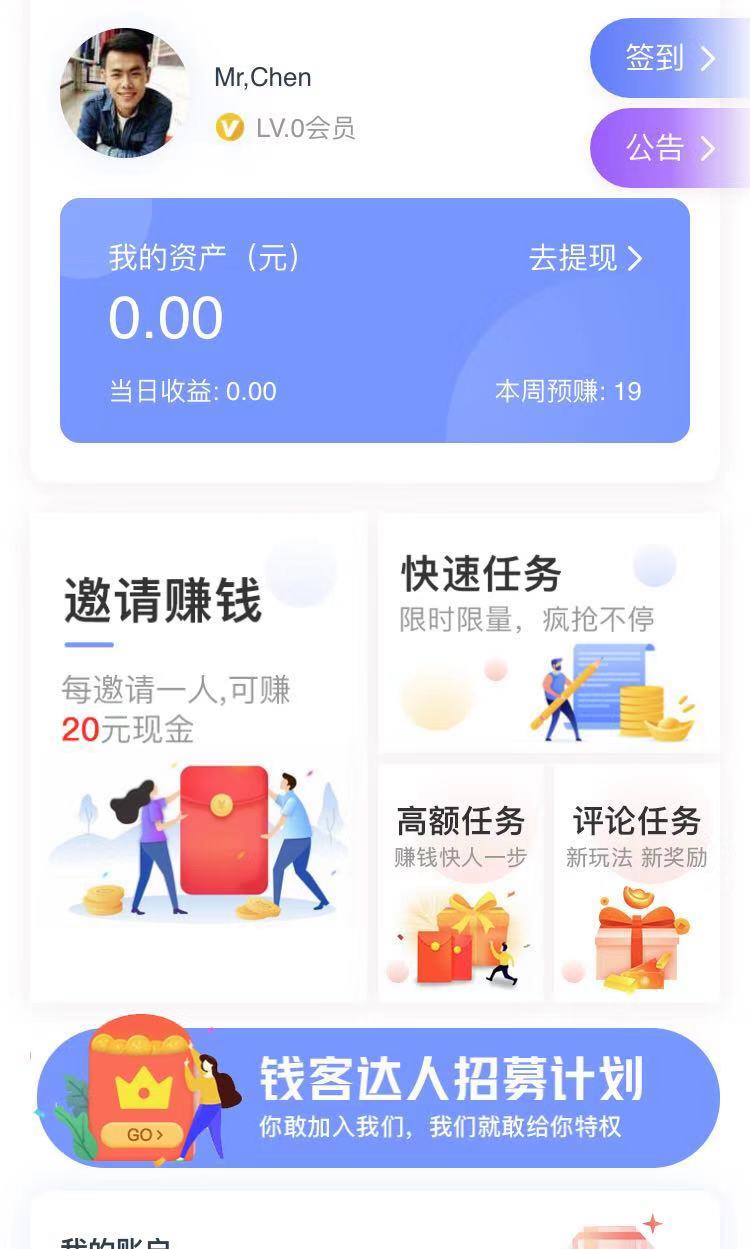Open the 快速任务 card
The image size is (750, 1249).
pos(549,633)
